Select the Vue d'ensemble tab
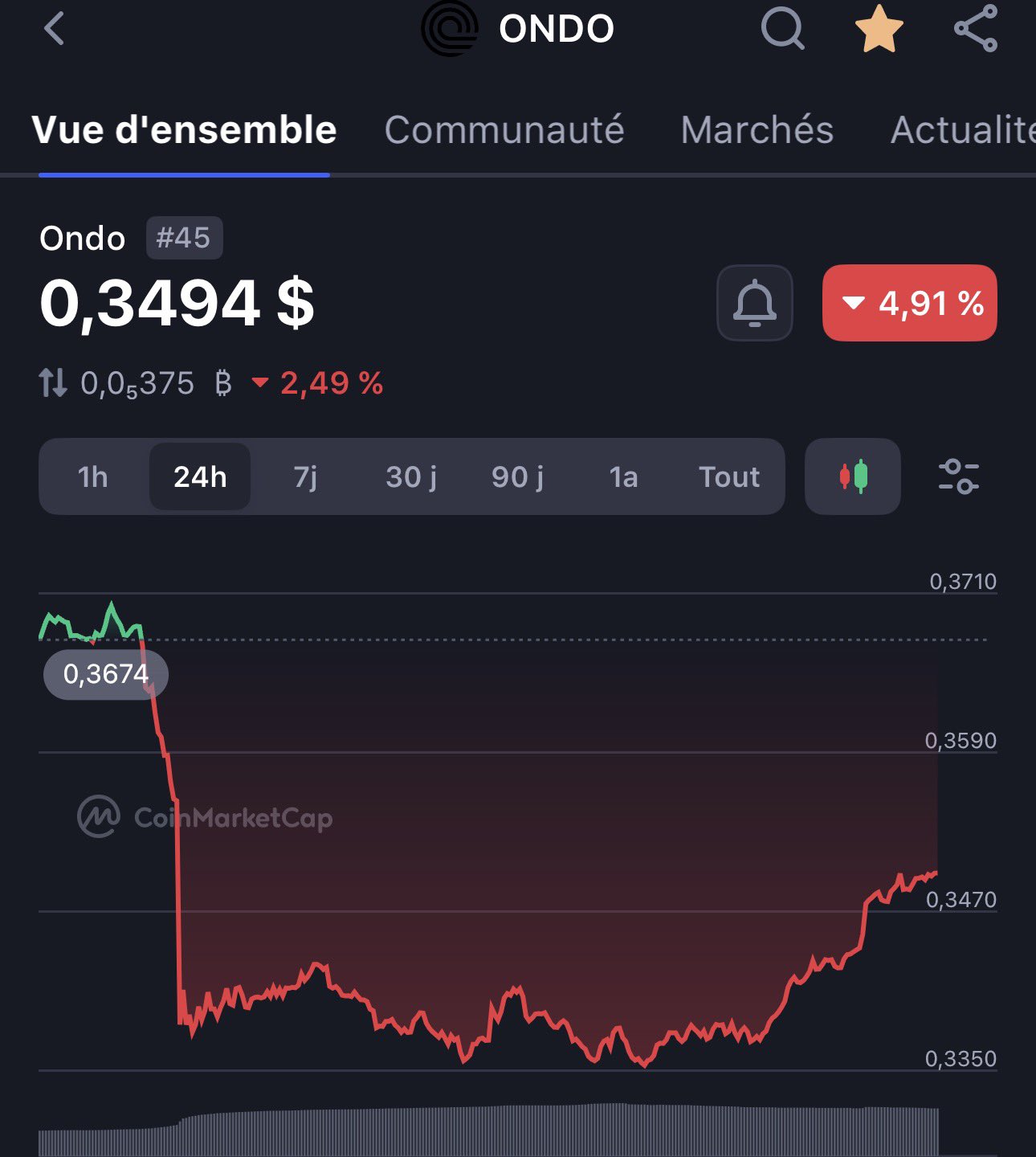This screenshot has height=1157, width=1036. click(x=184, y=130)
